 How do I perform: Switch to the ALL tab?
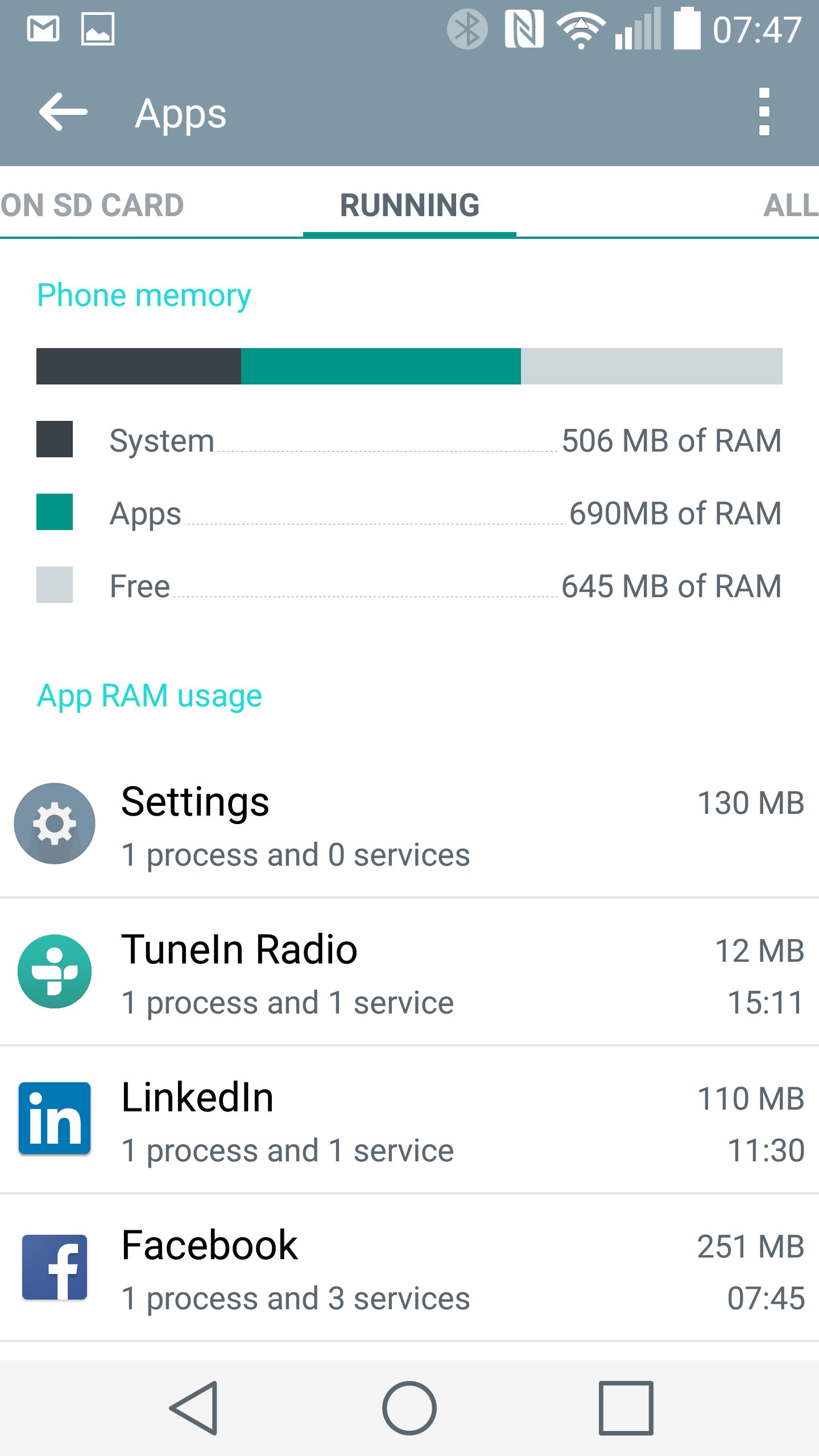(x=791, y=205)
